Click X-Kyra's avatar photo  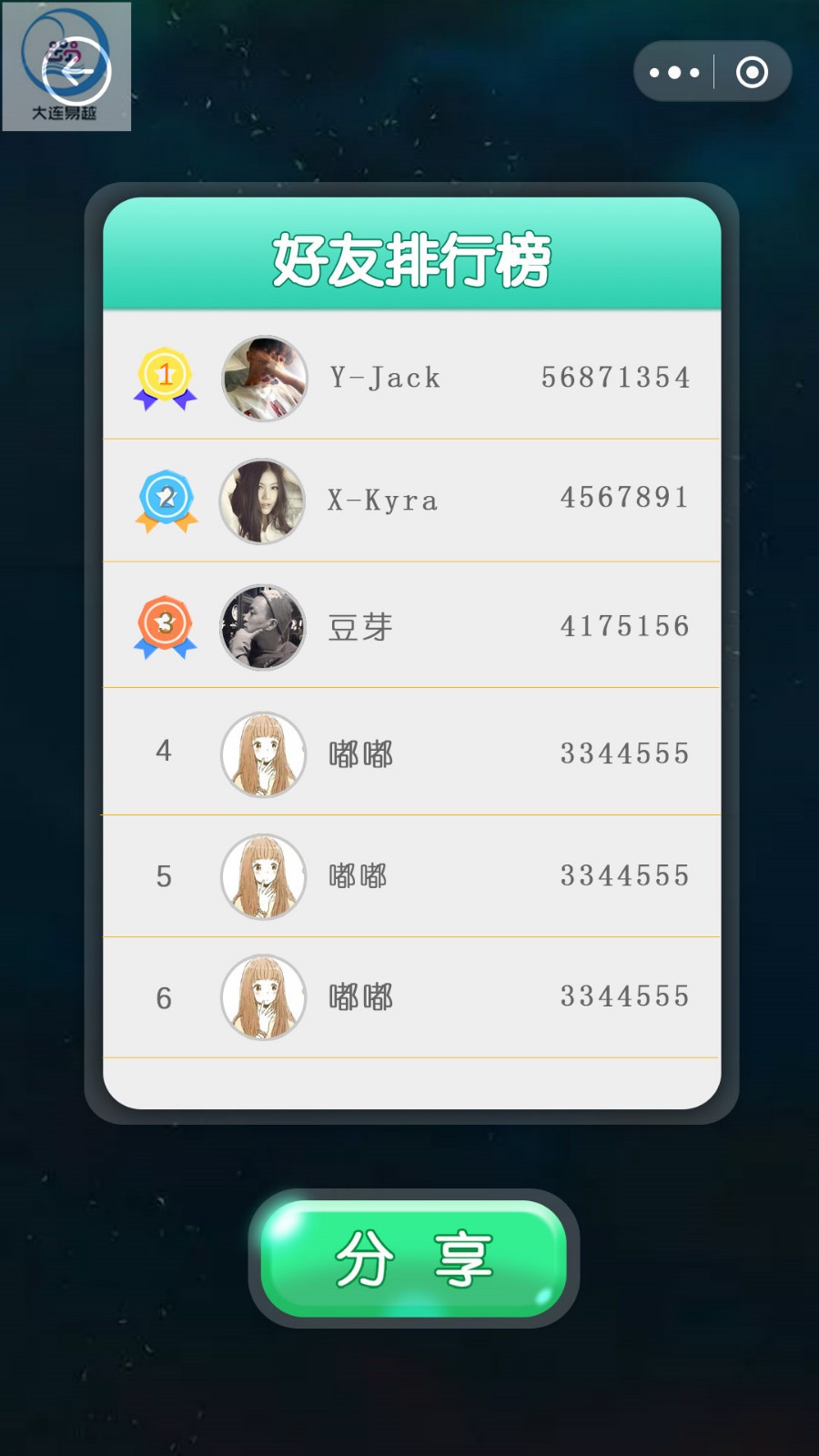(263, 501)
